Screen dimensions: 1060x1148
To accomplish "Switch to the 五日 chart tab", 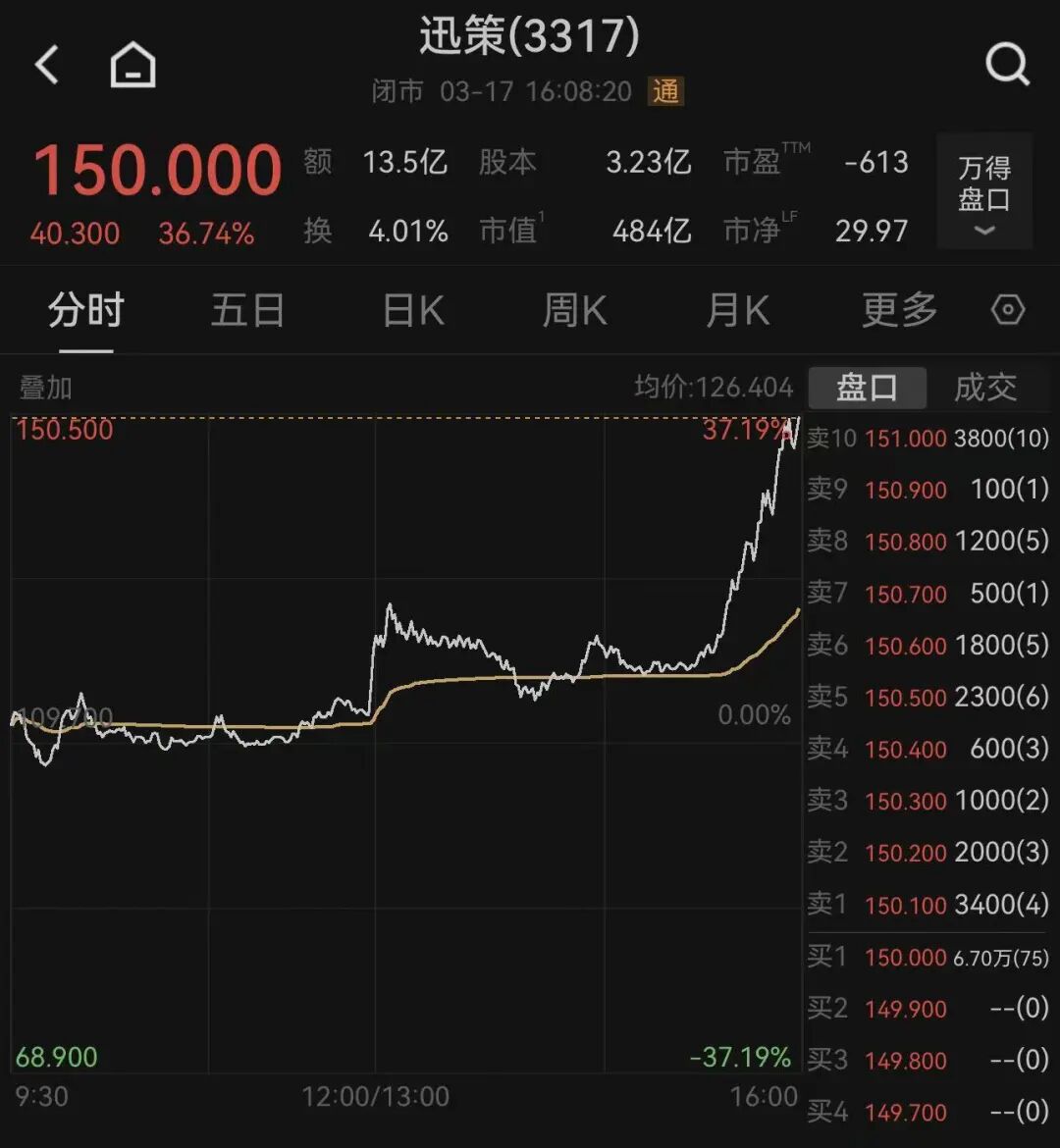I will pos(247,311).
